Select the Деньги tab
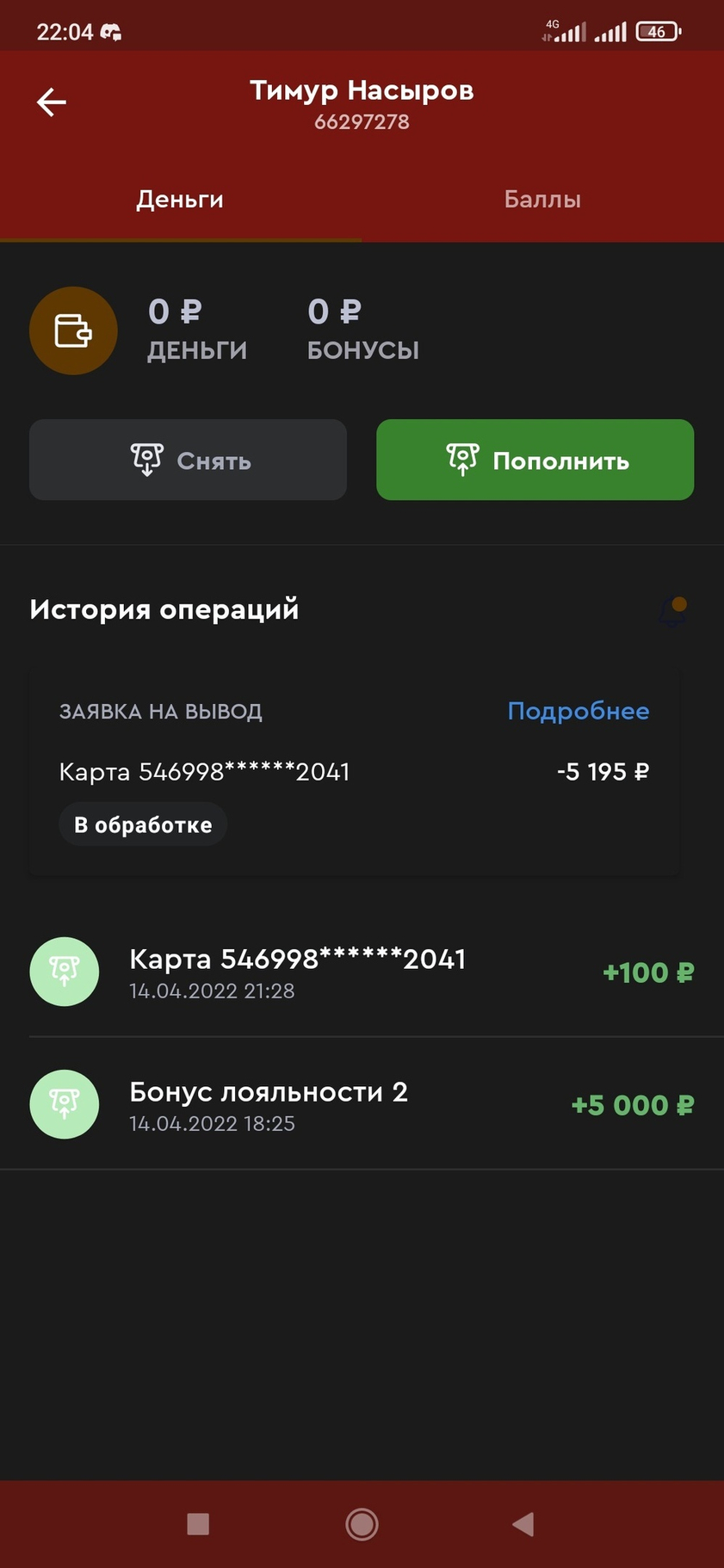 click(x=180, y=200)
